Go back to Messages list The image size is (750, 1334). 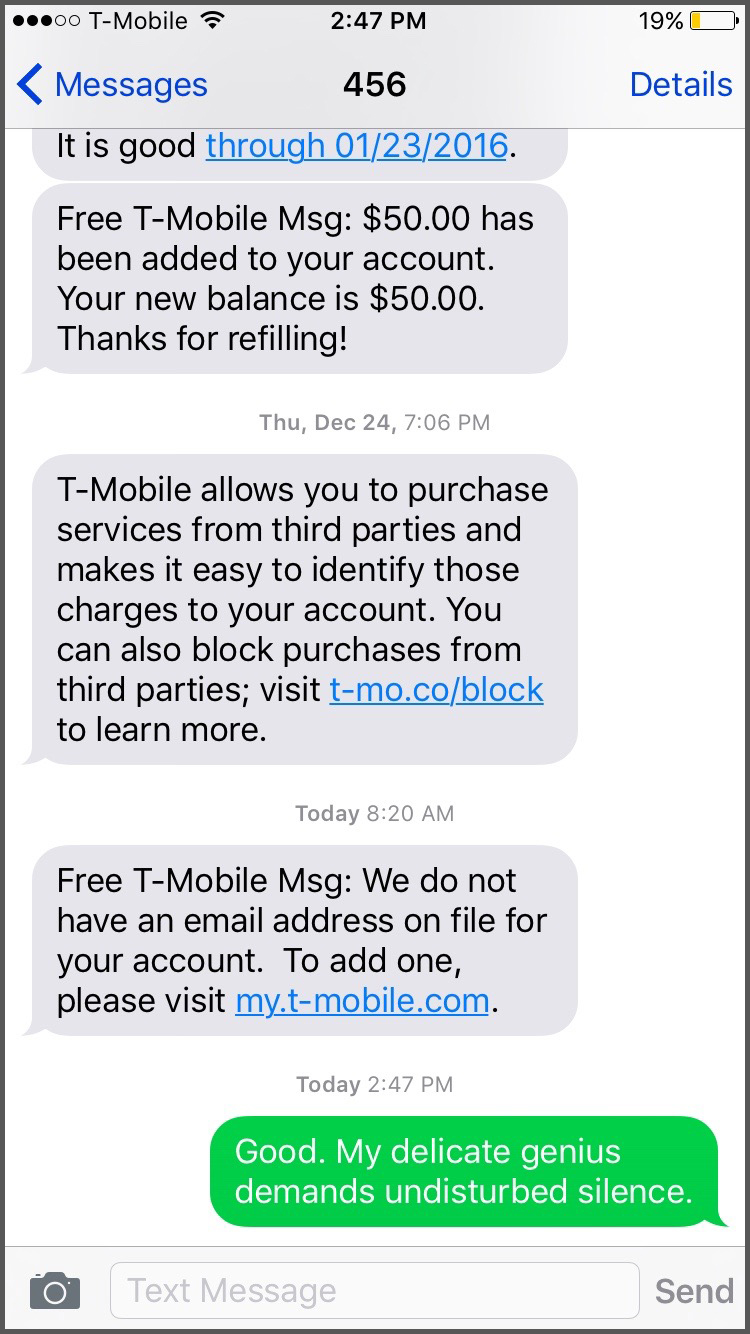(x=112, y=85)
